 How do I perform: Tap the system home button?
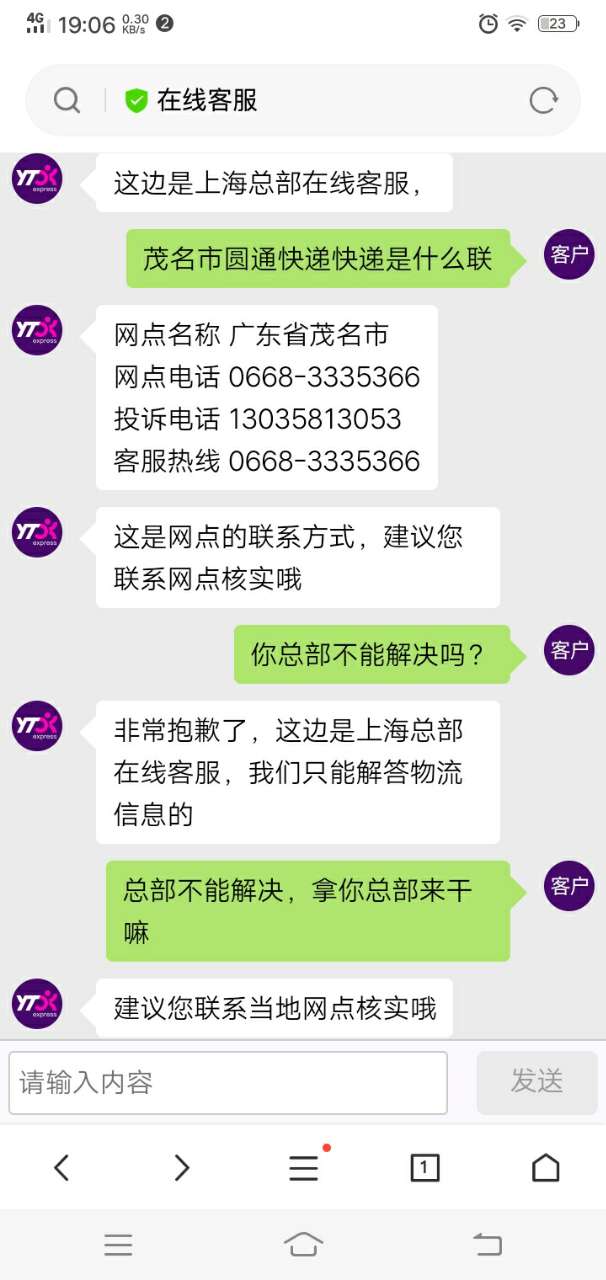(x=303, y=1244)
